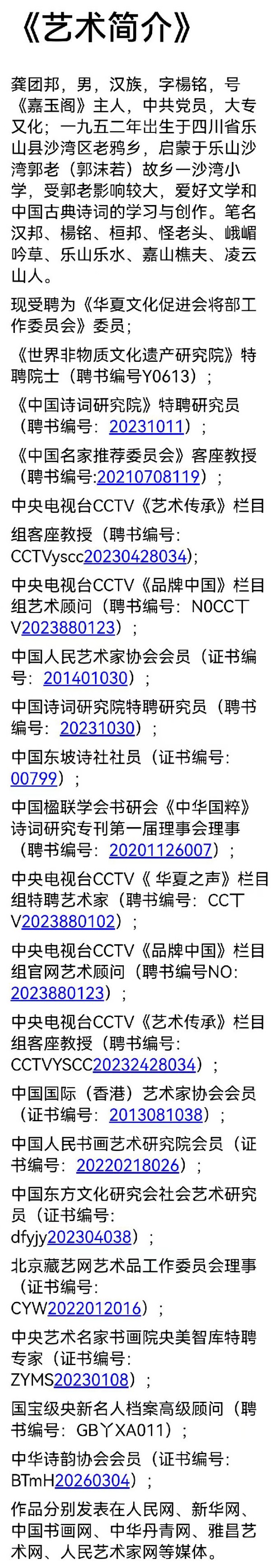The height and width of the screenshot is (1568, 271).
Task: Open the linked number 20231011
Action: (x=146, y=426)
